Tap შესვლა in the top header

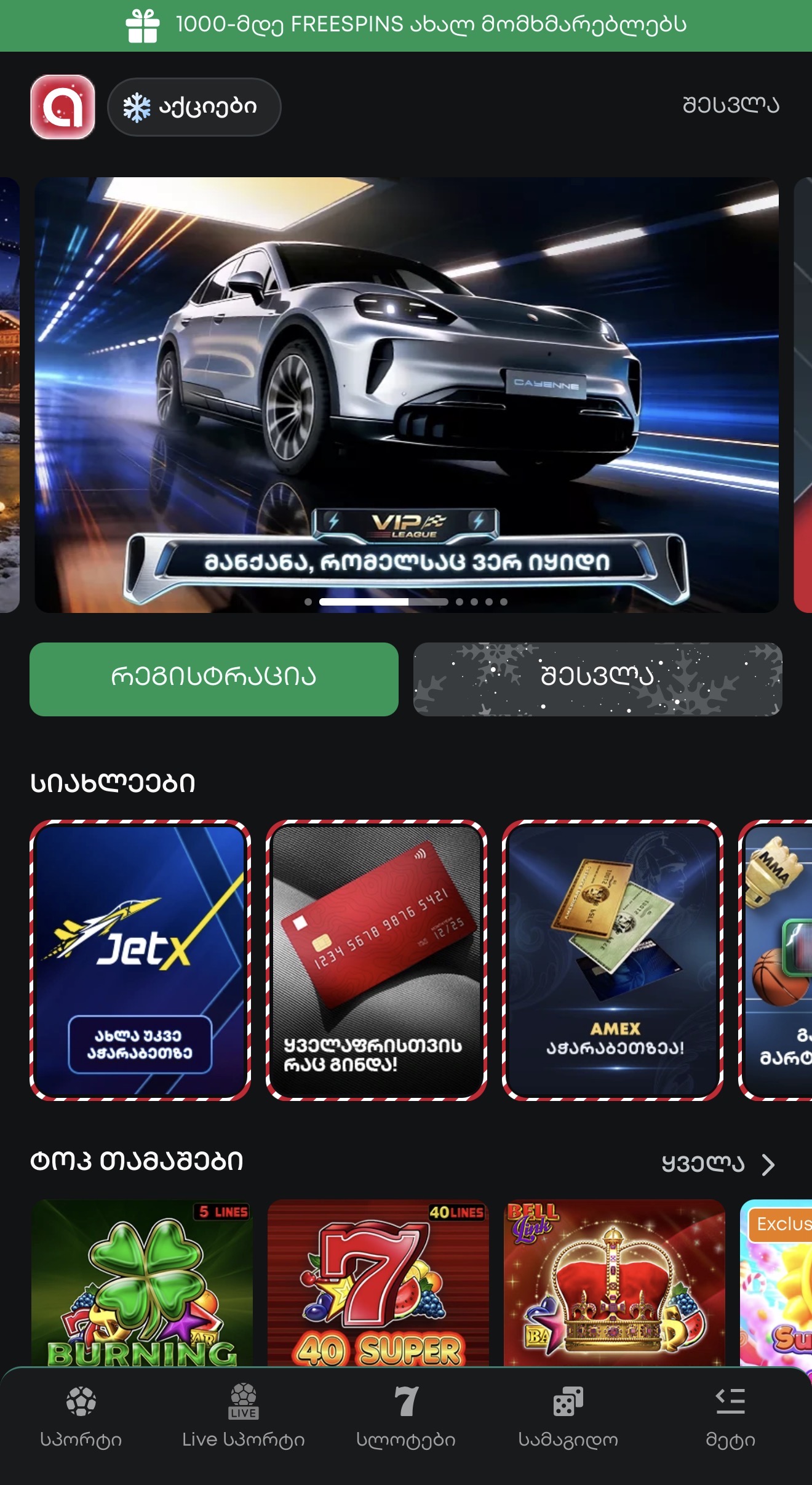(x=730, y=105)
